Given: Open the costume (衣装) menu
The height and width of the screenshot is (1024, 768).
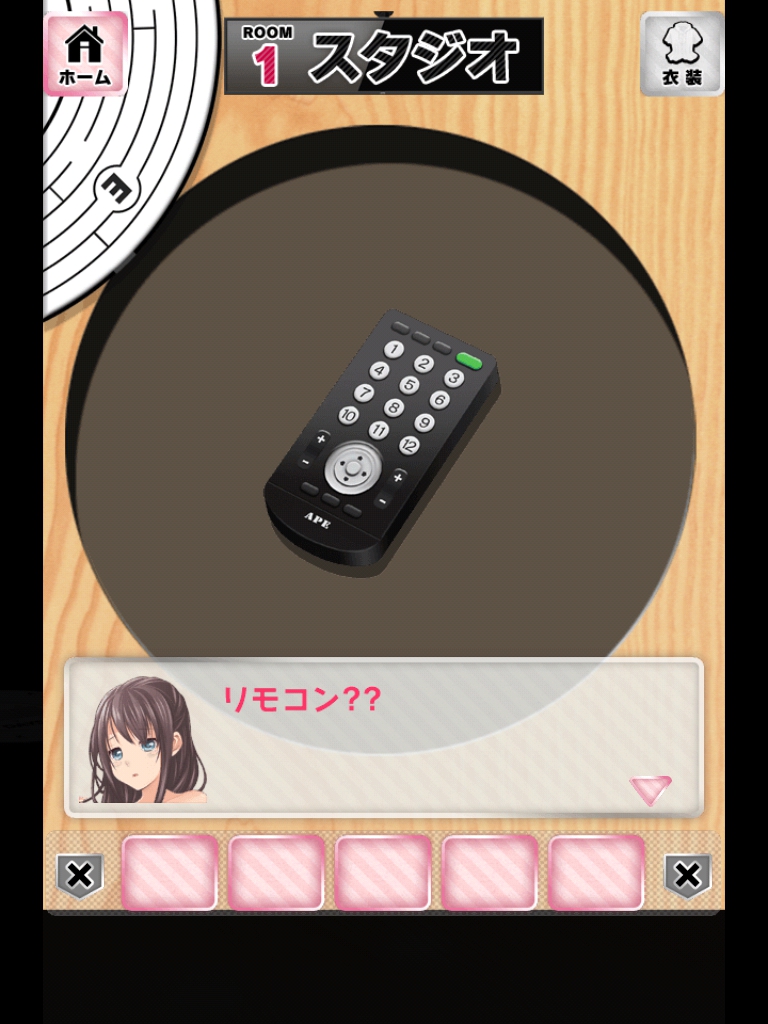Looking at the screenshot, I should (x=682, y=54).
